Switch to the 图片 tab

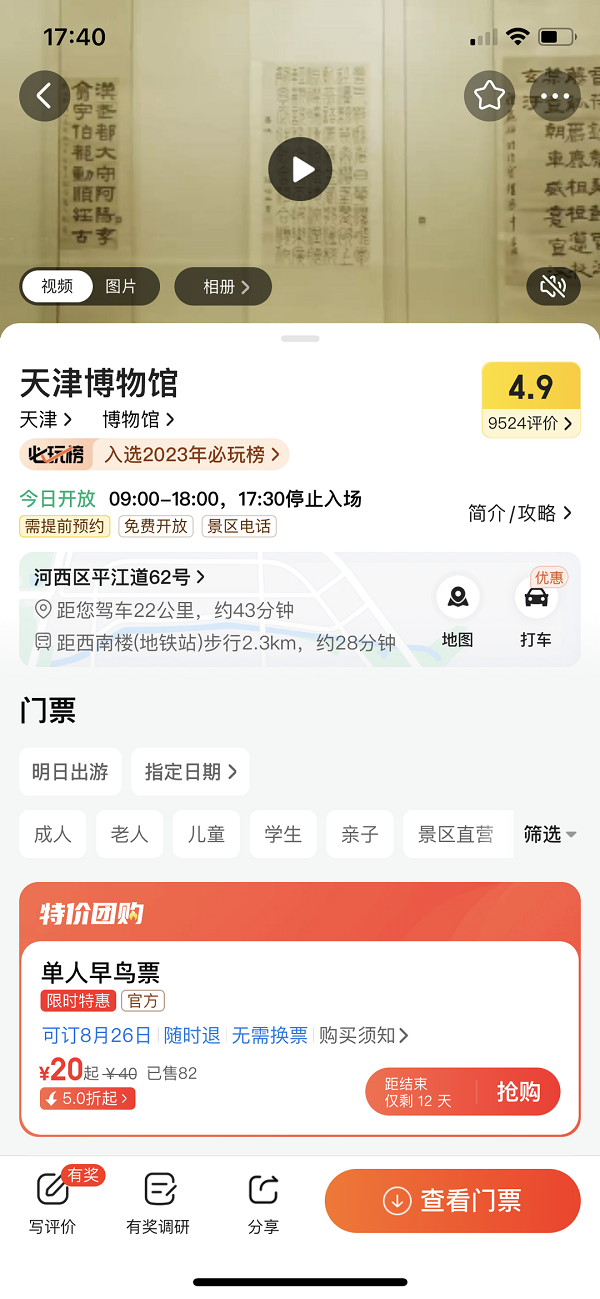120,286
